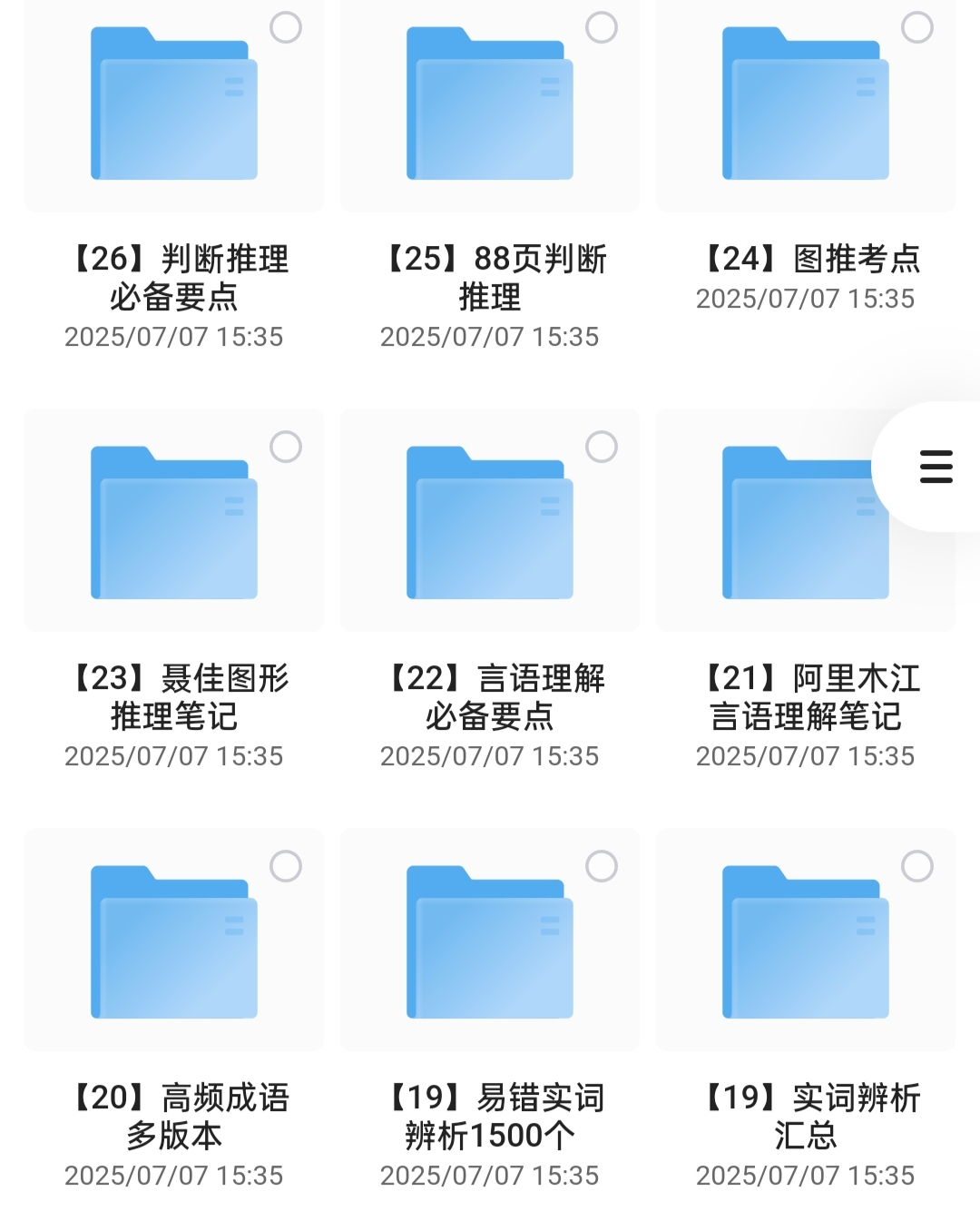
Task: Open the floating hamburger menu button
Action: pyautogui.click(x=936, y=466)
